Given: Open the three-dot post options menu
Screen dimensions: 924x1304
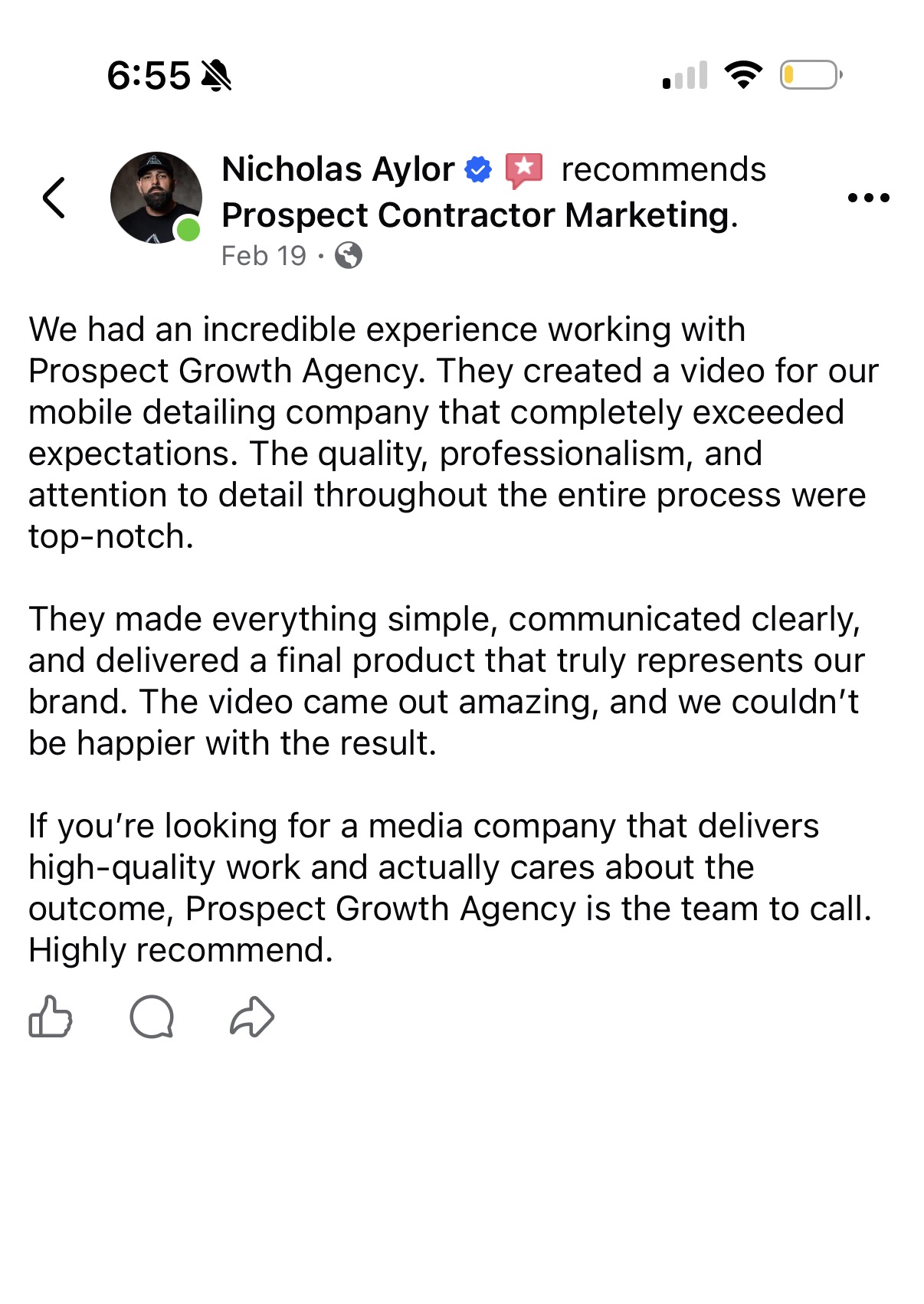Looking at the screenshot, I should point(868,198).
